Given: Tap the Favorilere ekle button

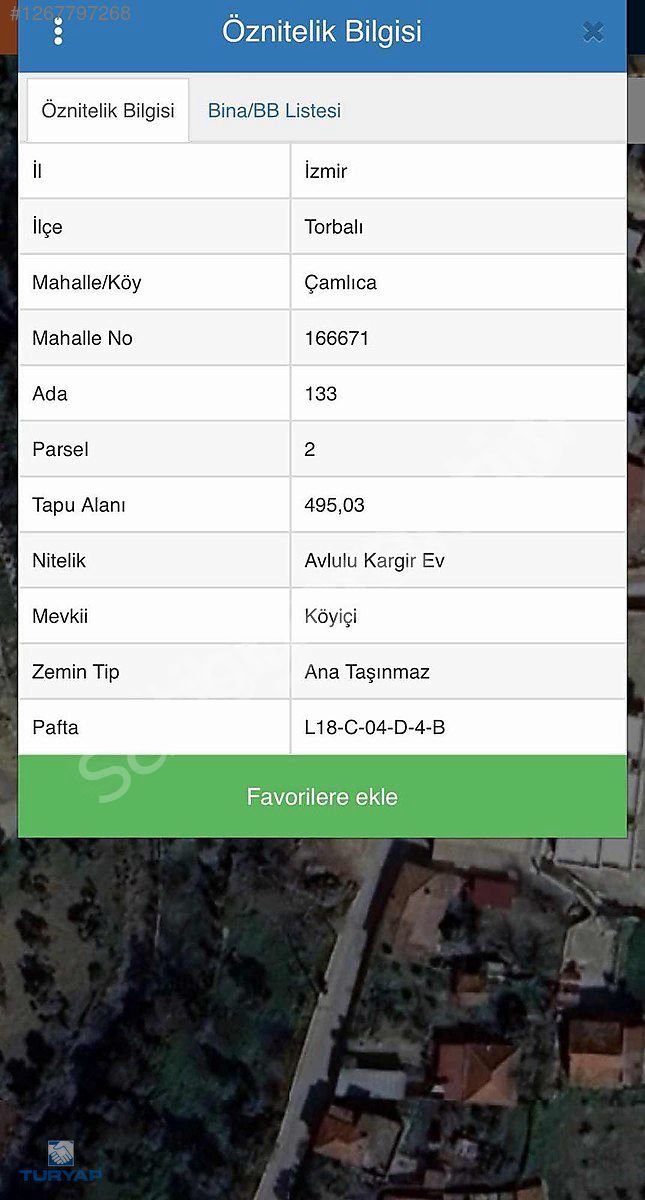Looking at the screenshot, I should pyautogui.click(x=322, y=797).
